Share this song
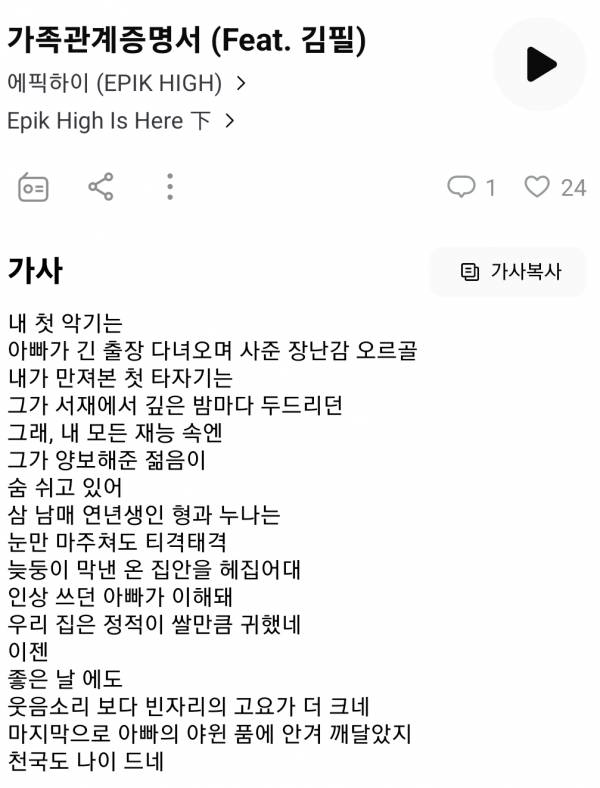 coord(101,187)
